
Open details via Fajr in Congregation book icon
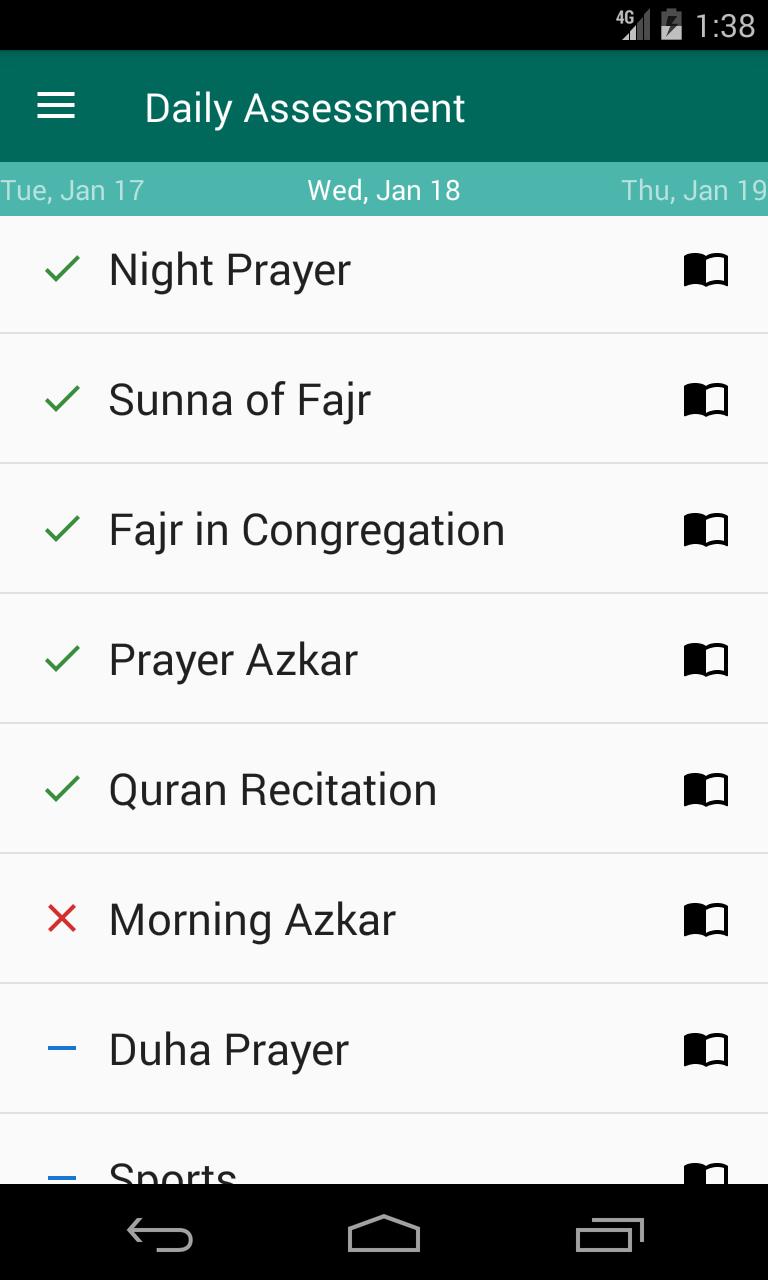point(705,529)
